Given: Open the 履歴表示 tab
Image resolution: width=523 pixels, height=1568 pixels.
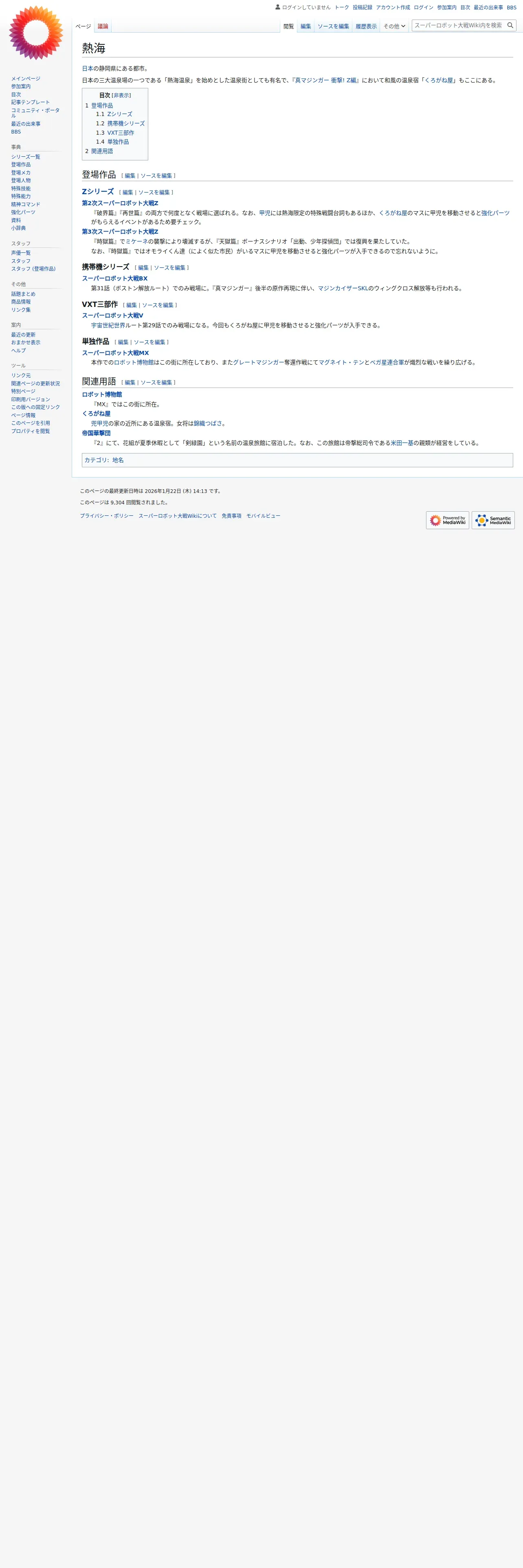Looking at the screenshot, I should [366, 26].
